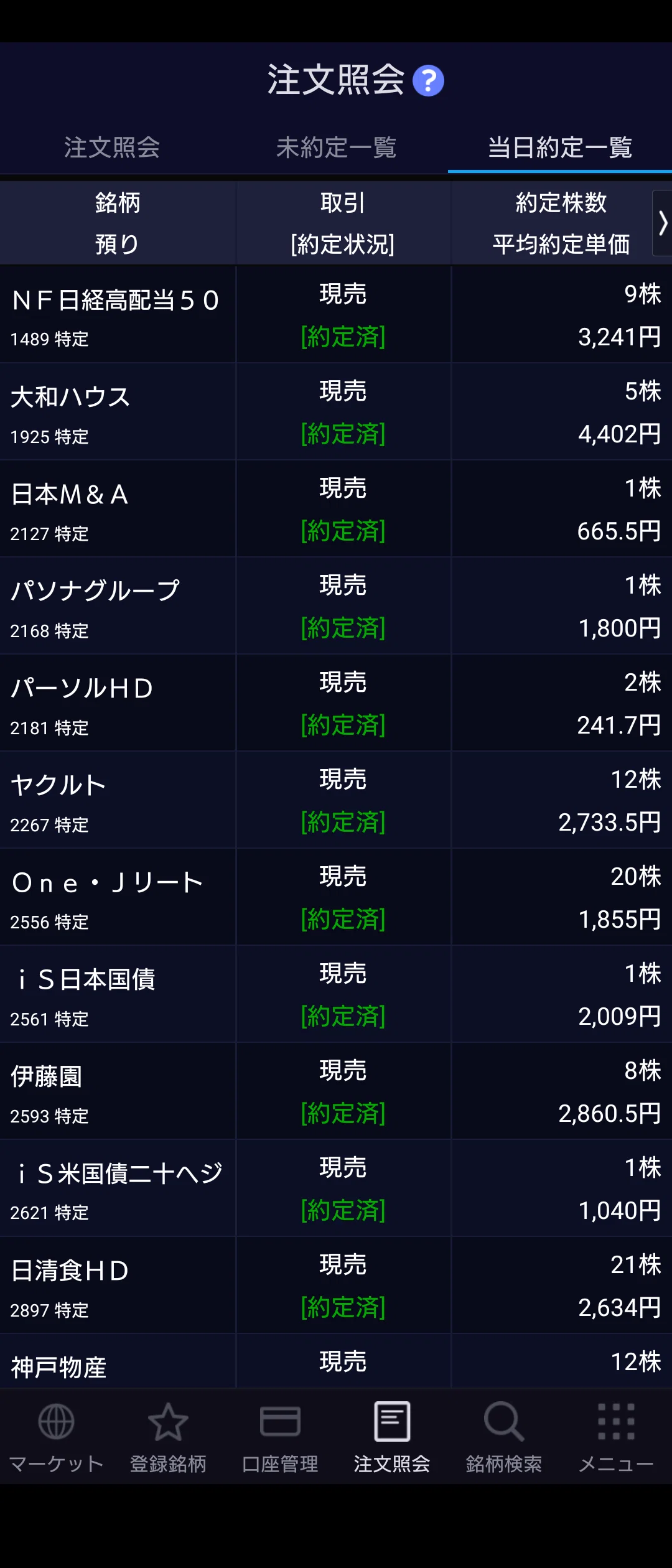The width and height of the screenshot is (672, 1568).
Task: Open the パソナグループ execution row
Action: pyautogui.click(x=336, y=605)
